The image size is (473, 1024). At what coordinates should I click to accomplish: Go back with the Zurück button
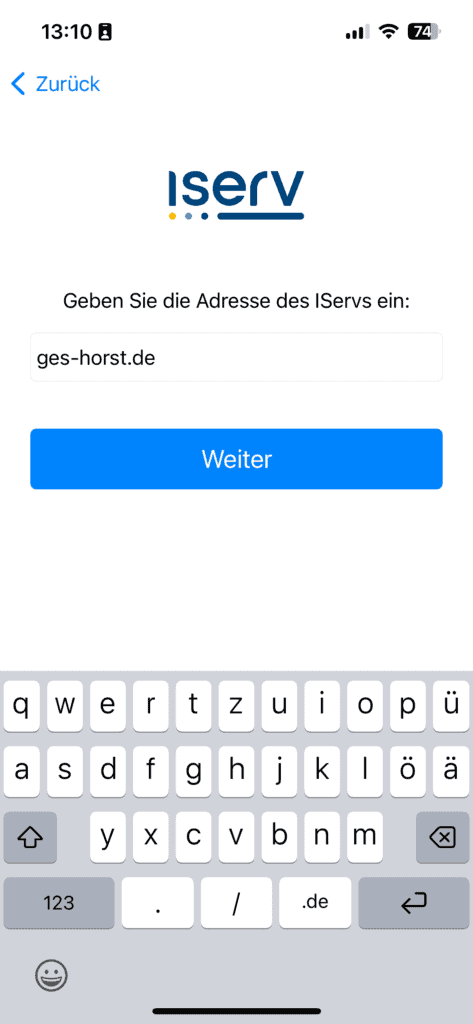click(56, 84)
